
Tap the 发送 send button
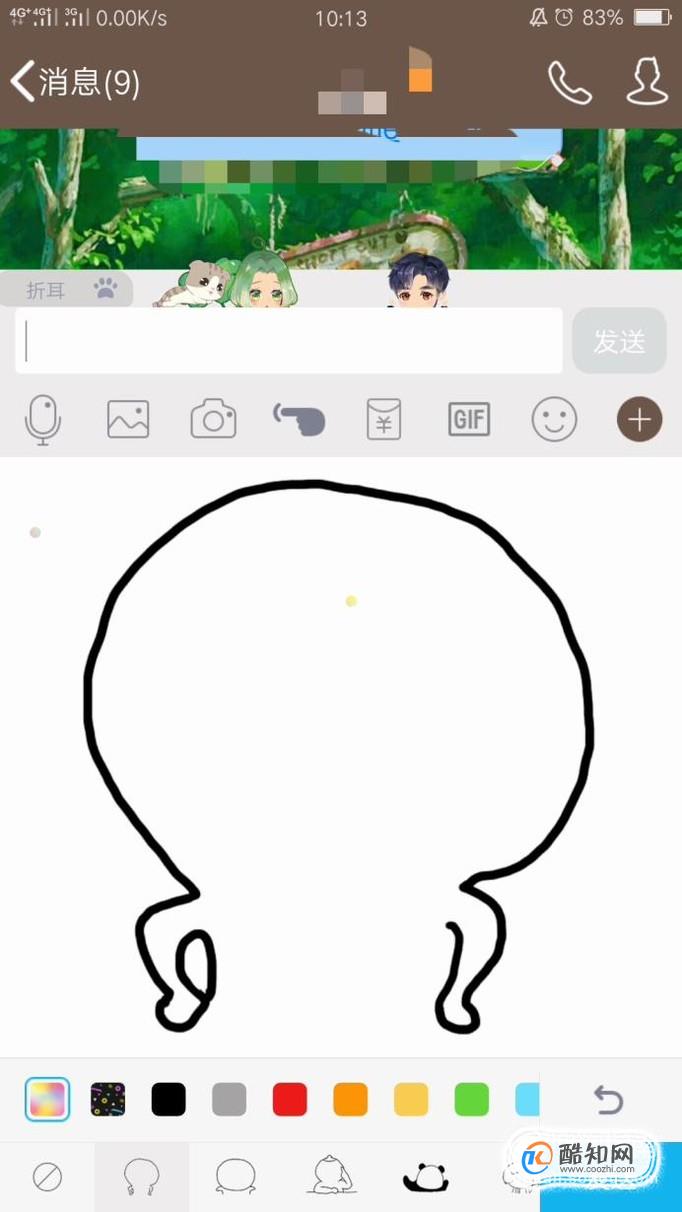pos(619,341)
